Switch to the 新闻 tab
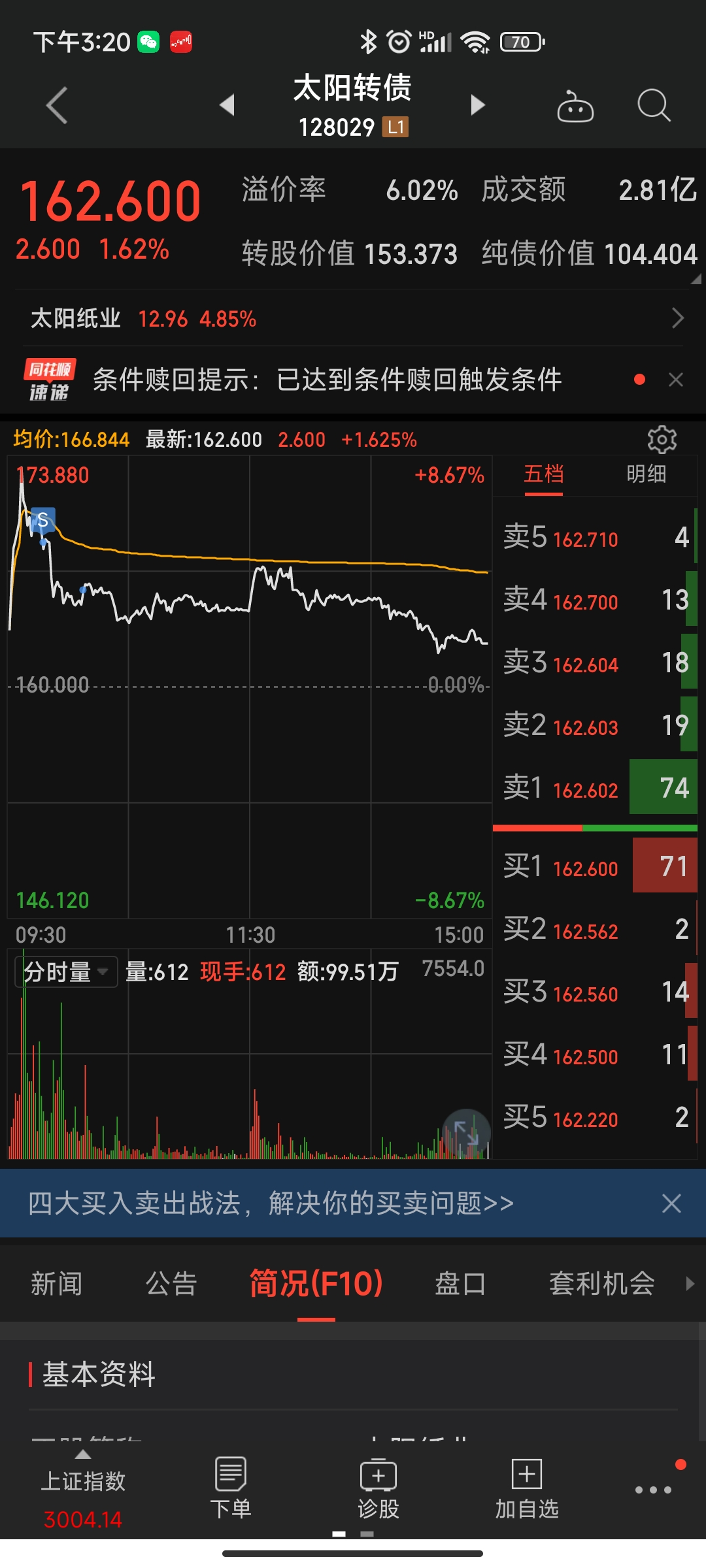This screenshot has height=1568, width=706. point(57,1284)
